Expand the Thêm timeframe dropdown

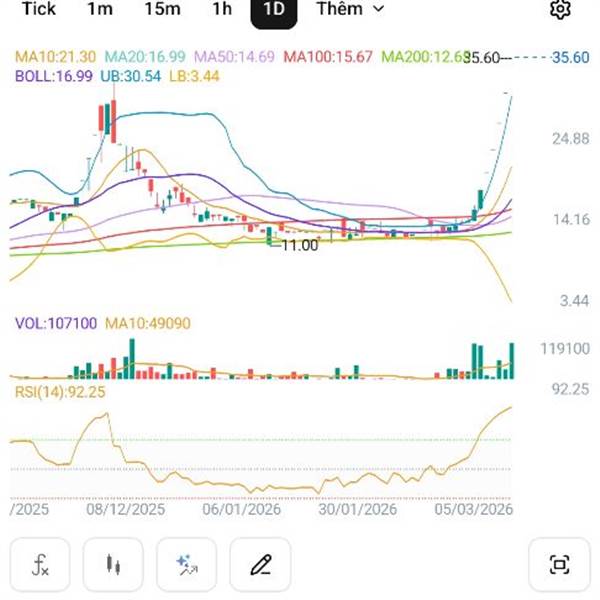pos(350,9)
